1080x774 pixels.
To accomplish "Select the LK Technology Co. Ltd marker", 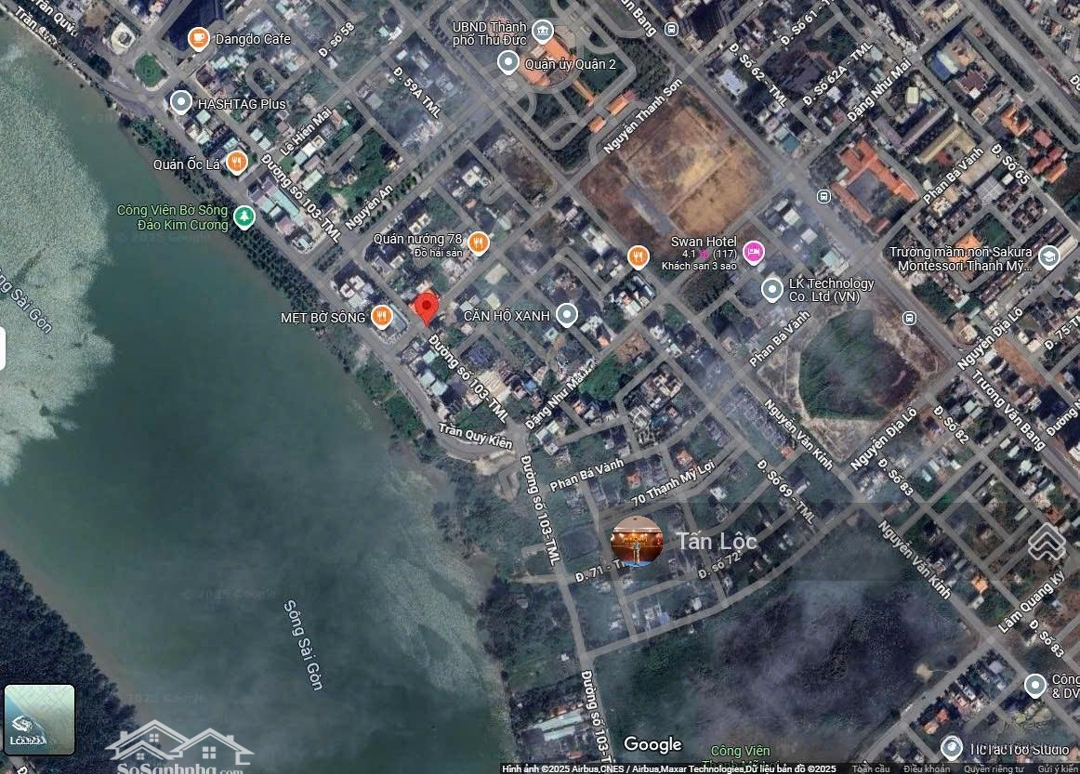I will [772, 290].
